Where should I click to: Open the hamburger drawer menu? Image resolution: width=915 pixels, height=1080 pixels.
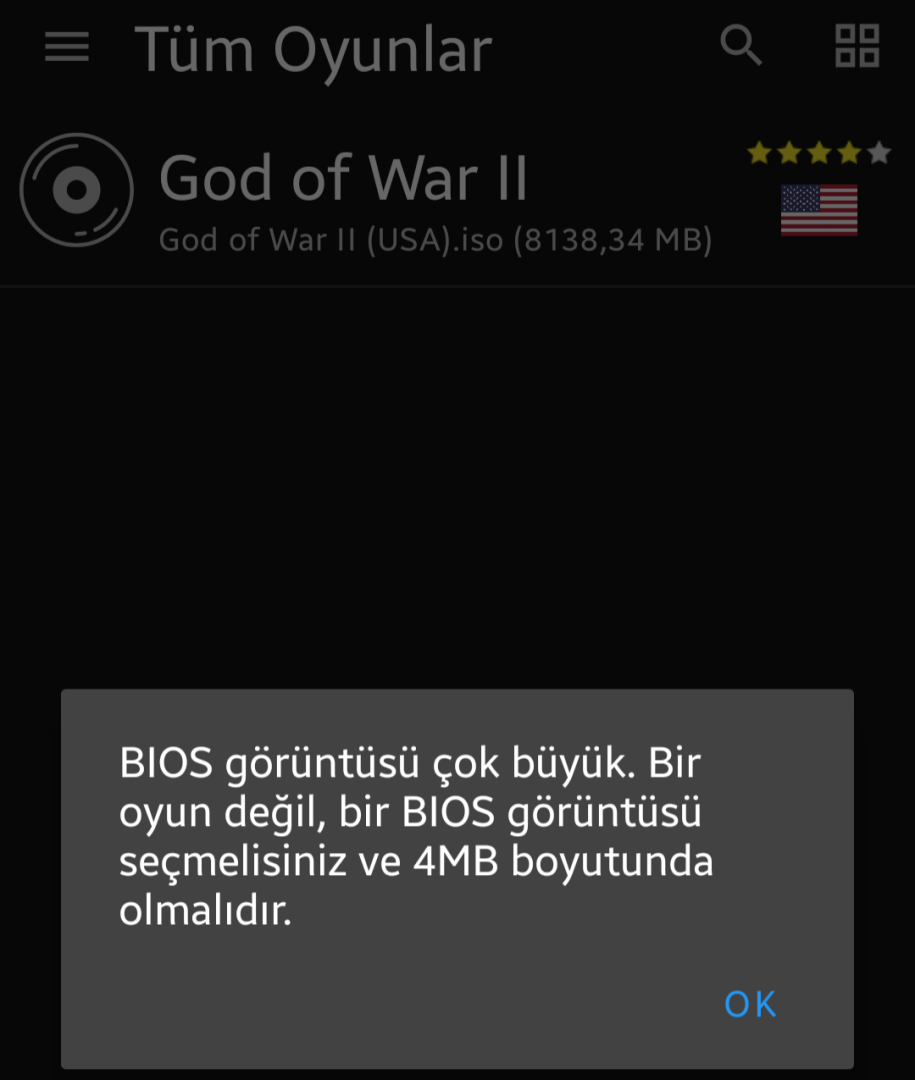(67, 46)
